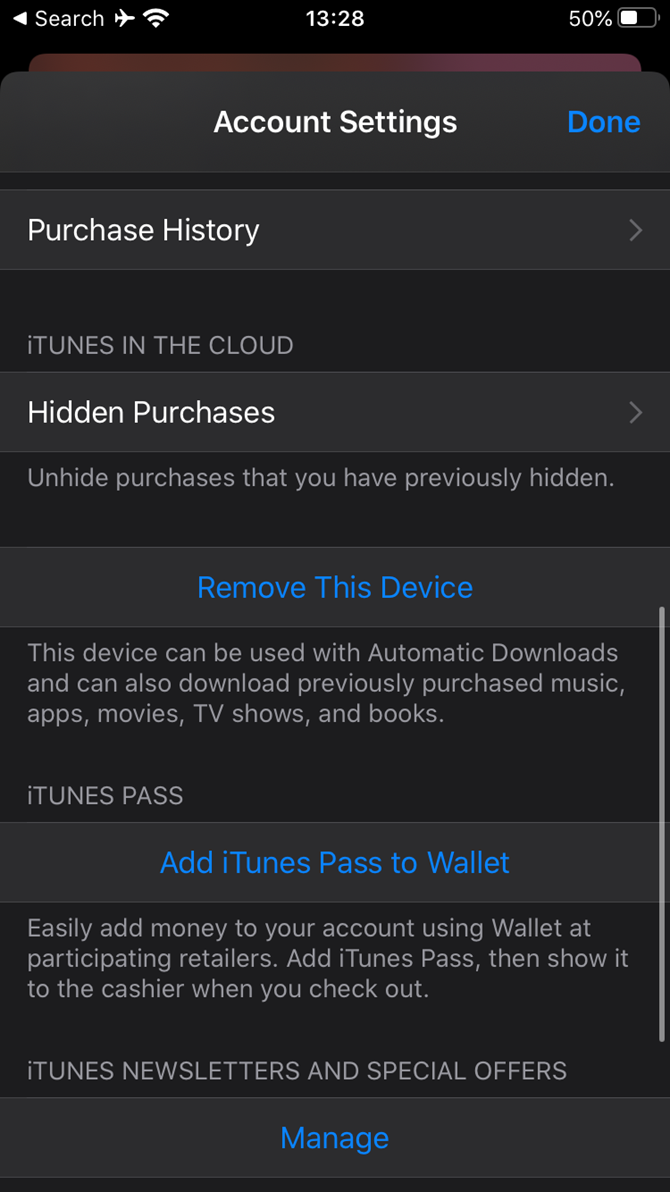Add iTunes Pass to Wallet
Screen dimensions: 670x1192
(335, 862)
